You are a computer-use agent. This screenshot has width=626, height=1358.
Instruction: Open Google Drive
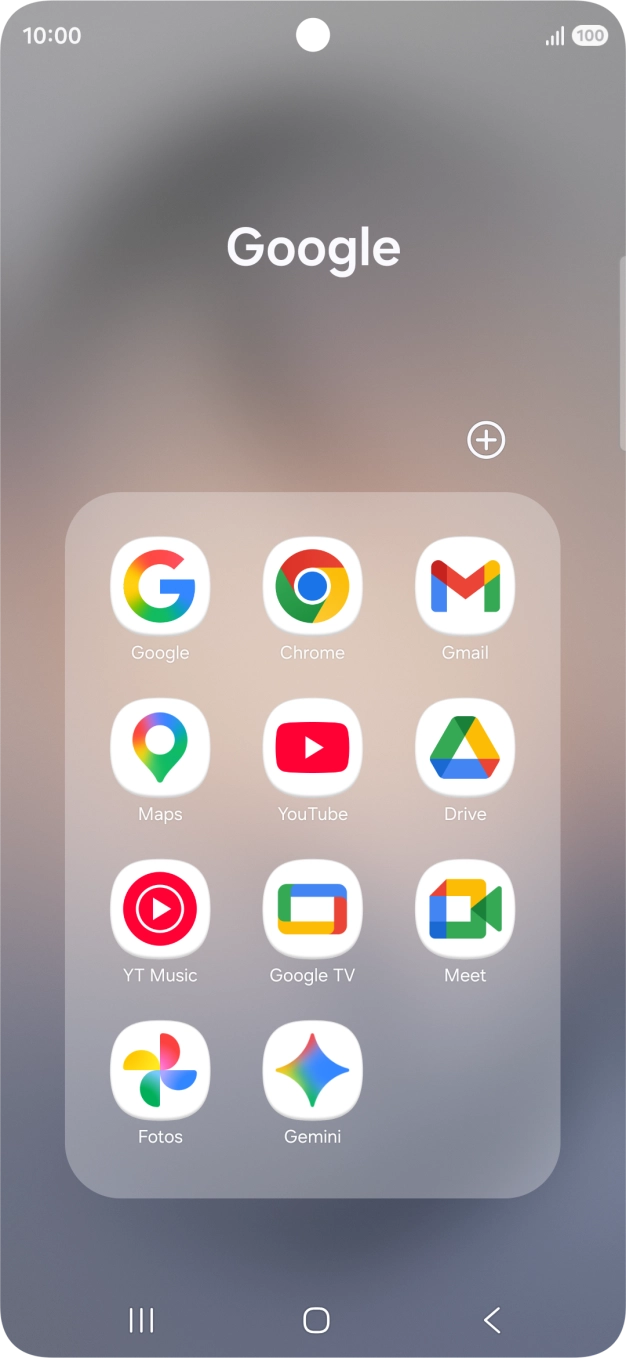point(465,747)
